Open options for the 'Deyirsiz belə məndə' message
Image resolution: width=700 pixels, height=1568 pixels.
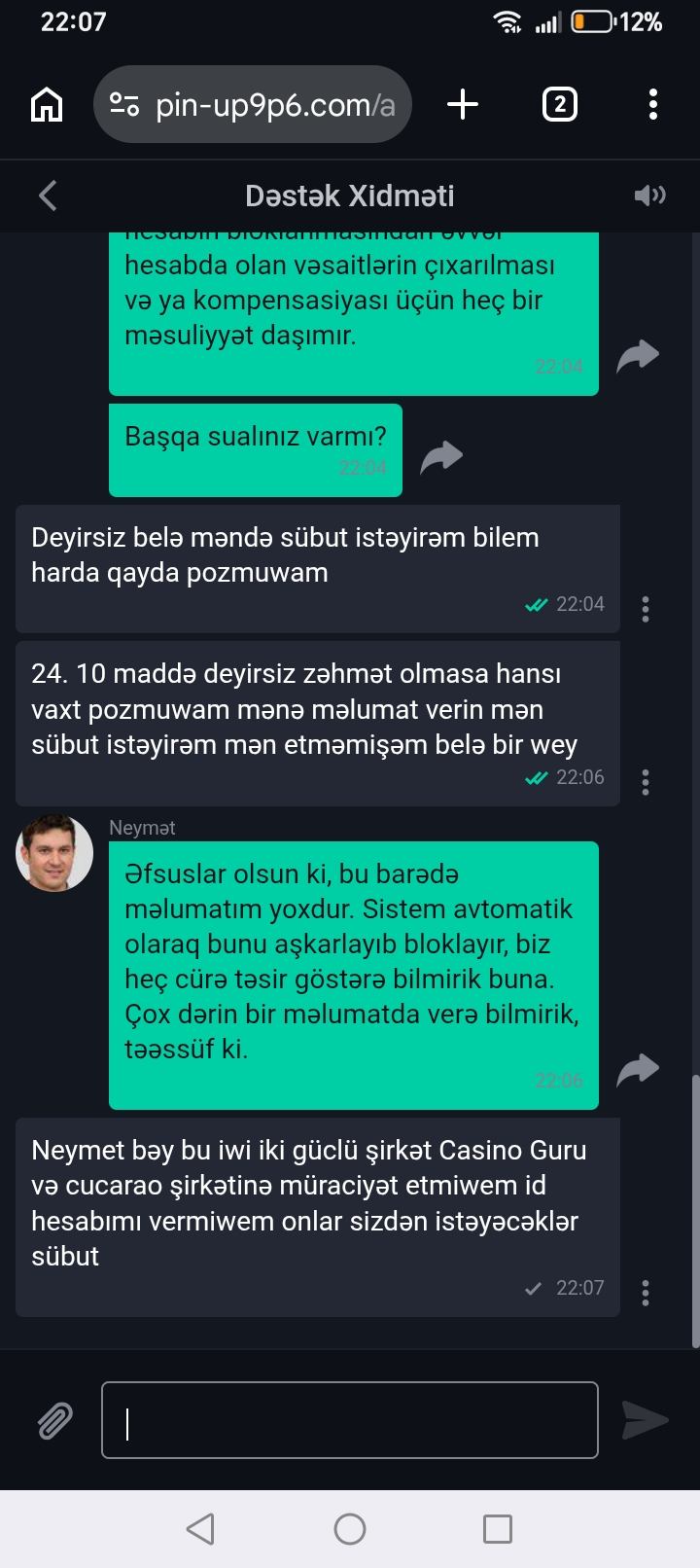(646, 609)
